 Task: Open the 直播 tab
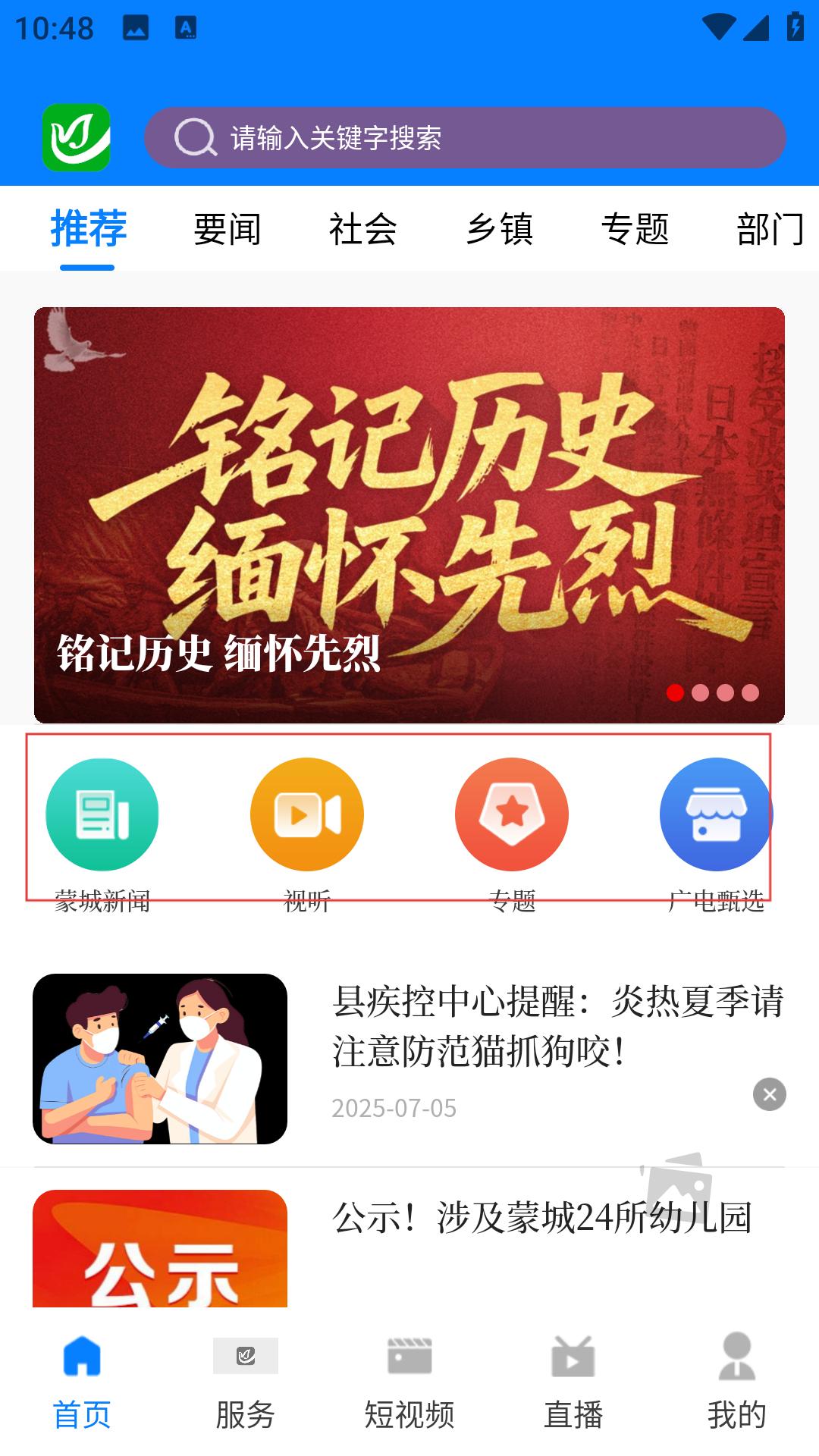pos(573,1382)
